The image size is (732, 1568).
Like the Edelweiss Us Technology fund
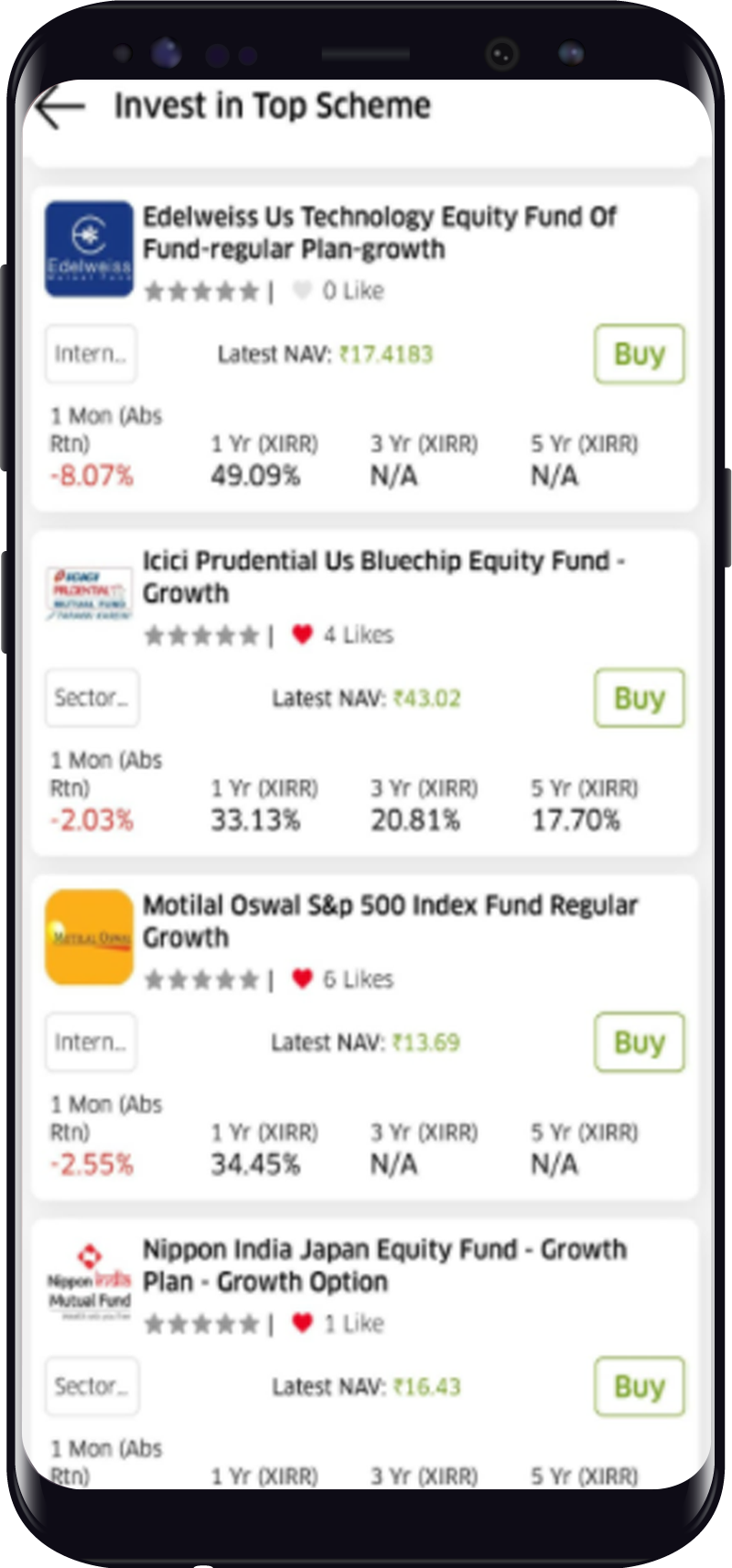point(302,291)
